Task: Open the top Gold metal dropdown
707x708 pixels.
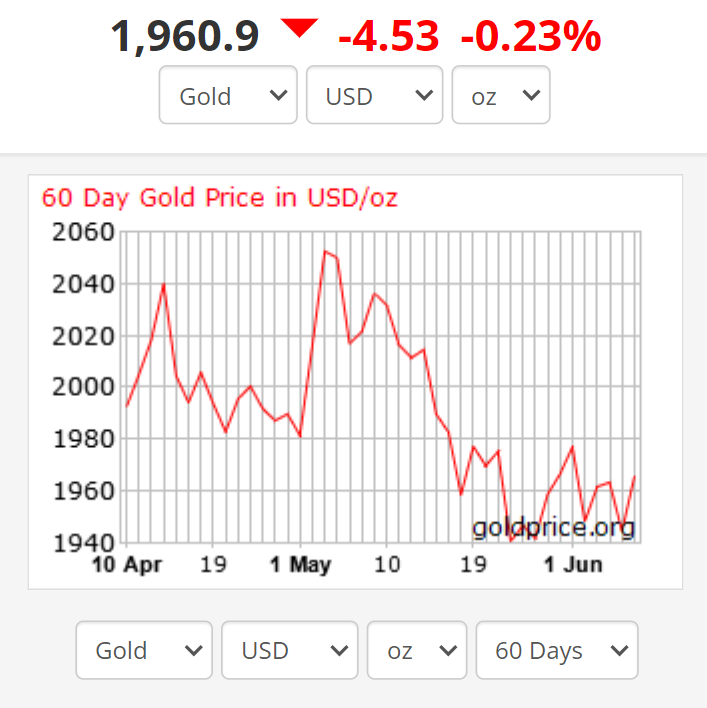Action: click(x=228, y=95)
